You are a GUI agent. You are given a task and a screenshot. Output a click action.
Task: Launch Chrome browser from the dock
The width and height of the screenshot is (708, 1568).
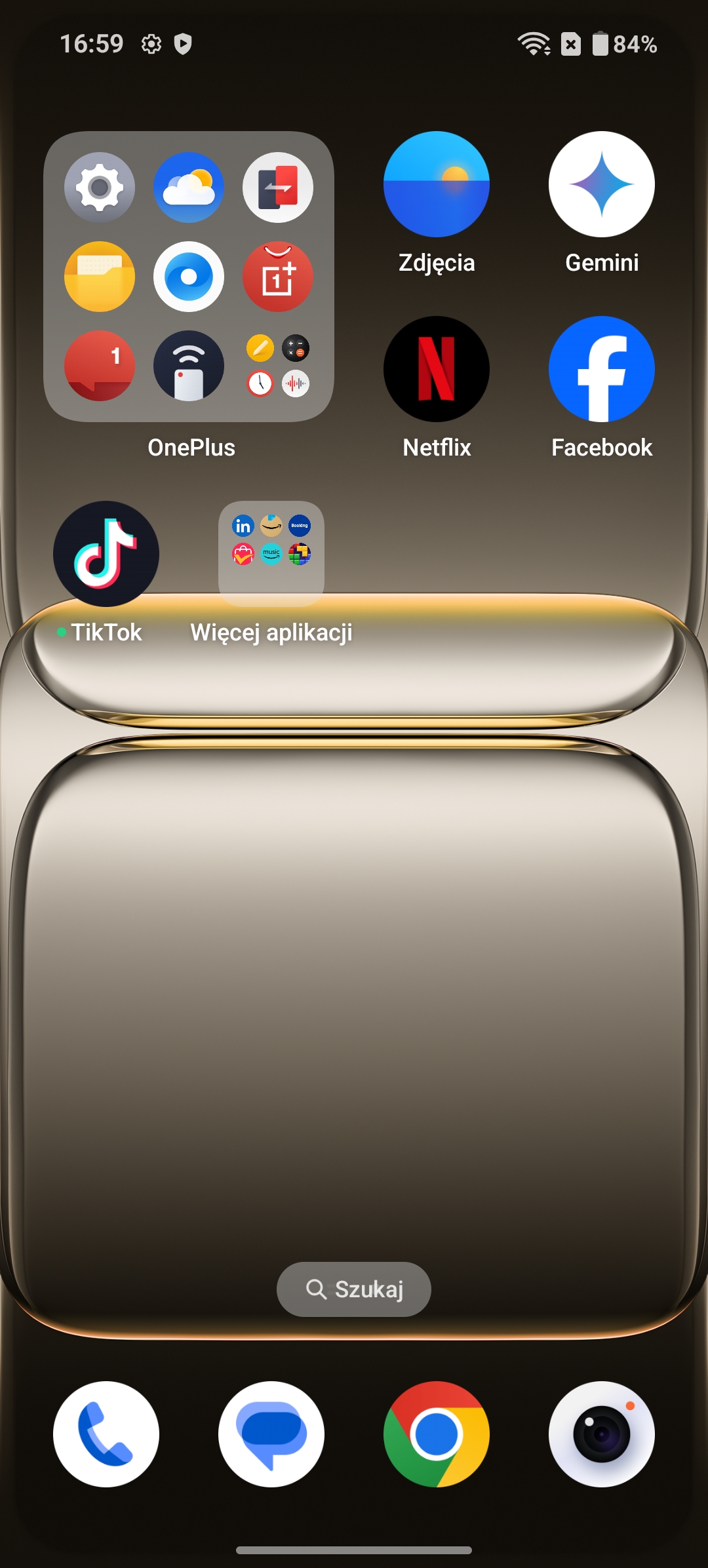pyautogui.click(x=437, y=1434)
